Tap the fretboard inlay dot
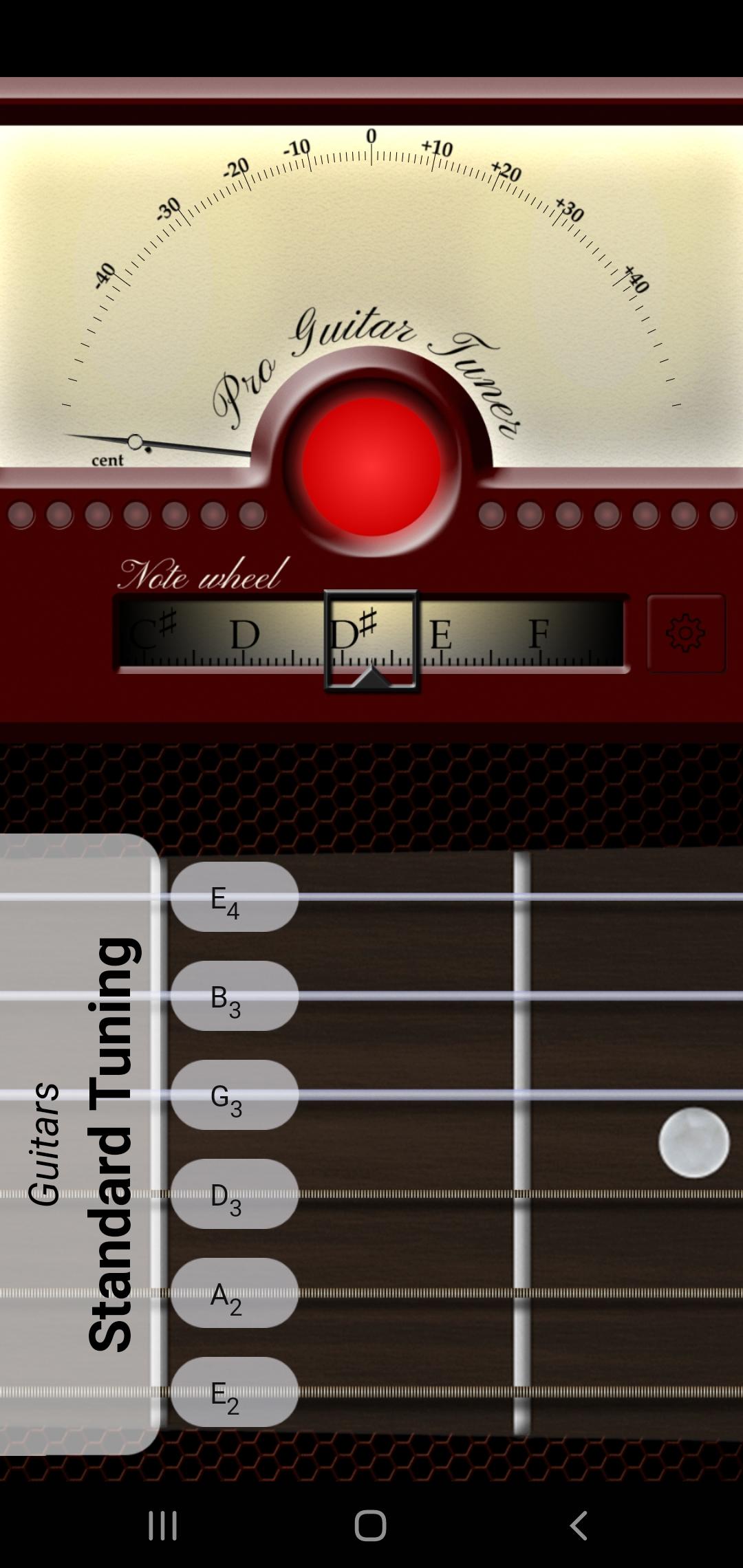 click(x=695, y=1142)
